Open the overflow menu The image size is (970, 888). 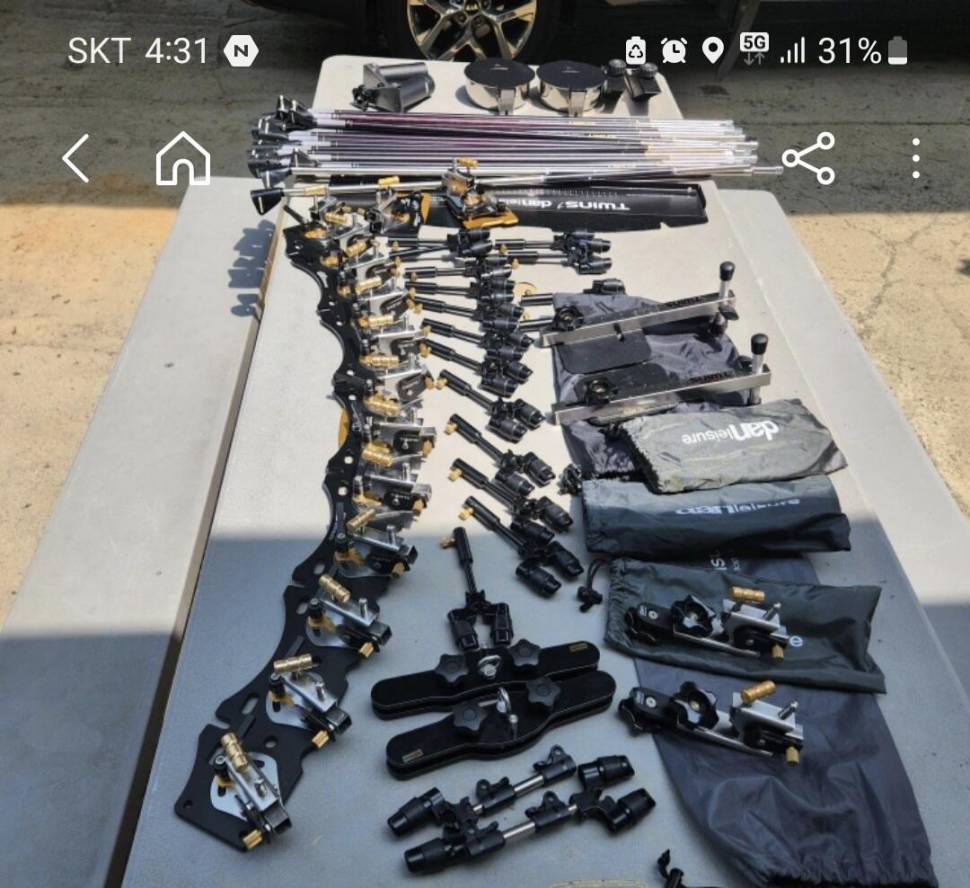pyautogui.click(x=916, y=159)
